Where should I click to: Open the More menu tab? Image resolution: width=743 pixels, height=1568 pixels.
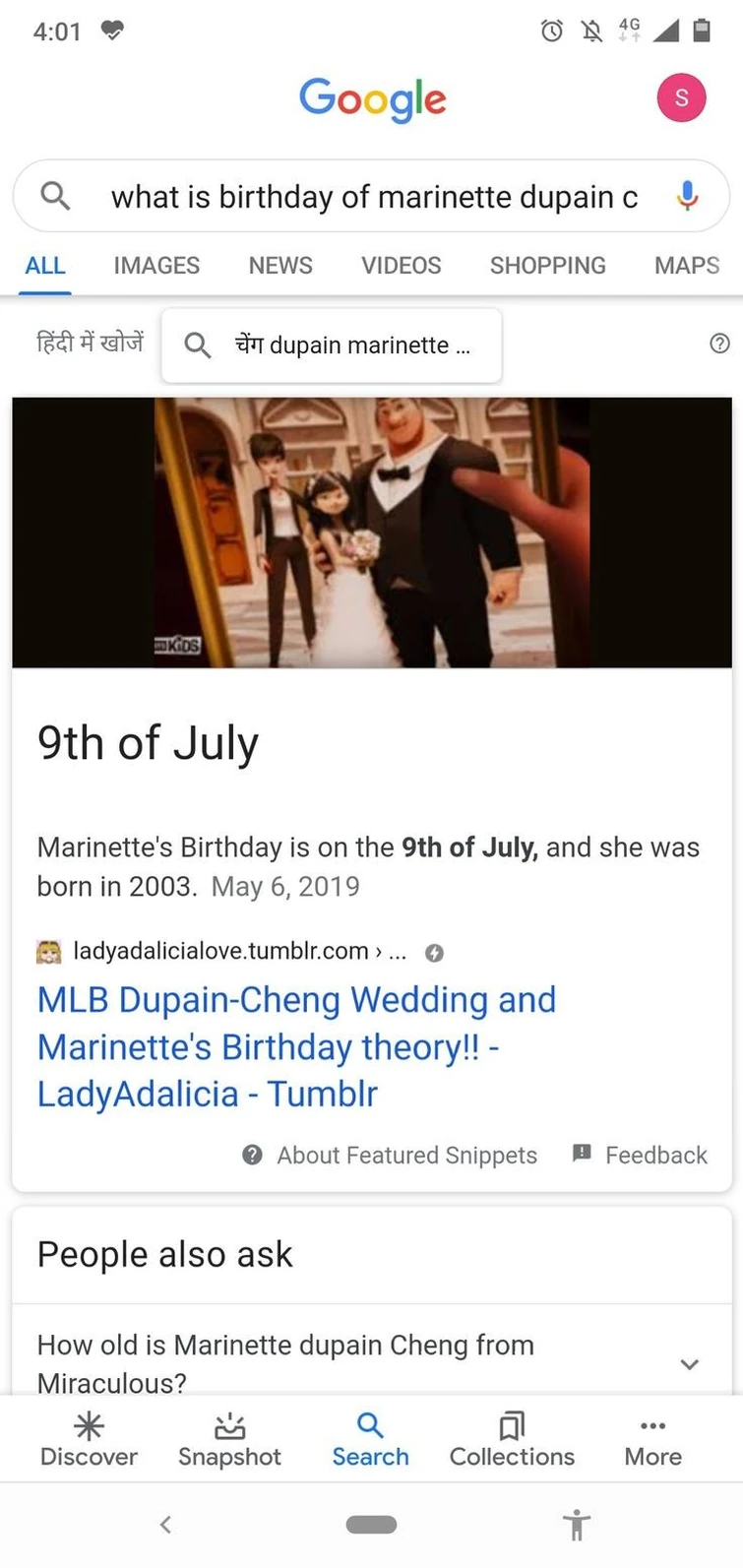(x=652, y=1439)
